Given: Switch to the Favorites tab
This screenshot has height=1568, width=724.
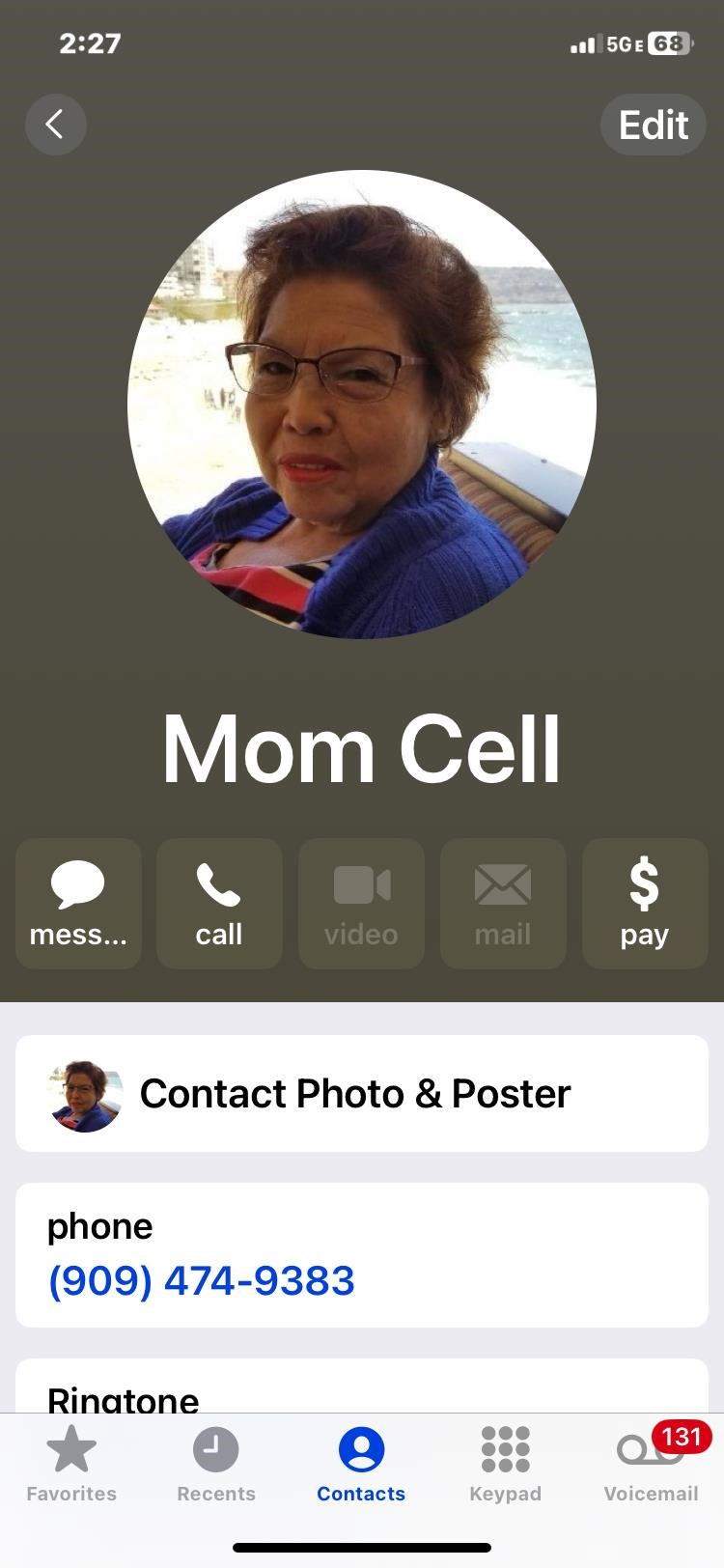Looking at the screenshot, I should point(71,1465).
